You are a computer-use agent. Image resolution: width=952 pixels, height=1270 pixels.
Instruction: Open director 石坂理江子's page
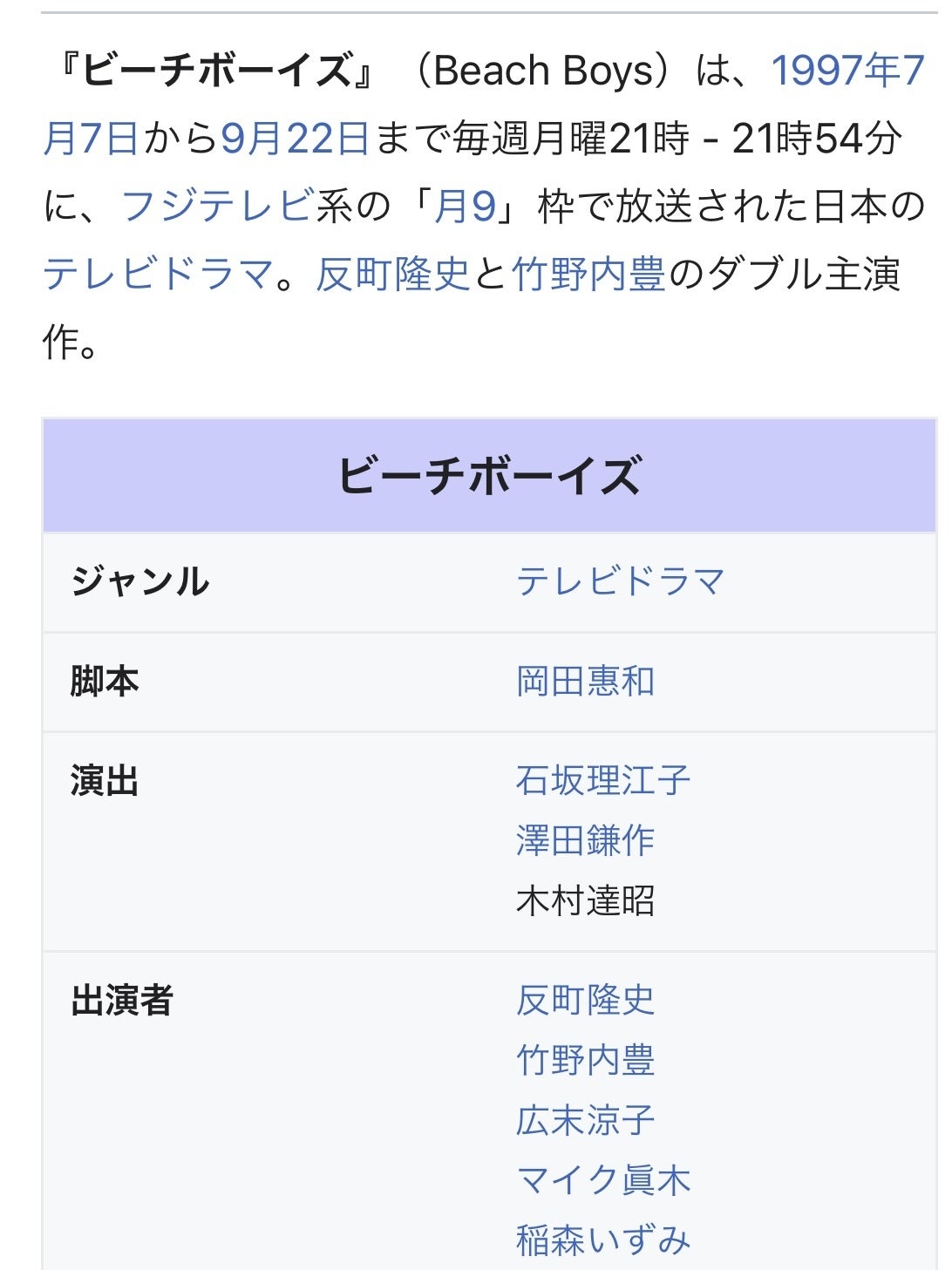pyautogui.click(x=602, y=780)
